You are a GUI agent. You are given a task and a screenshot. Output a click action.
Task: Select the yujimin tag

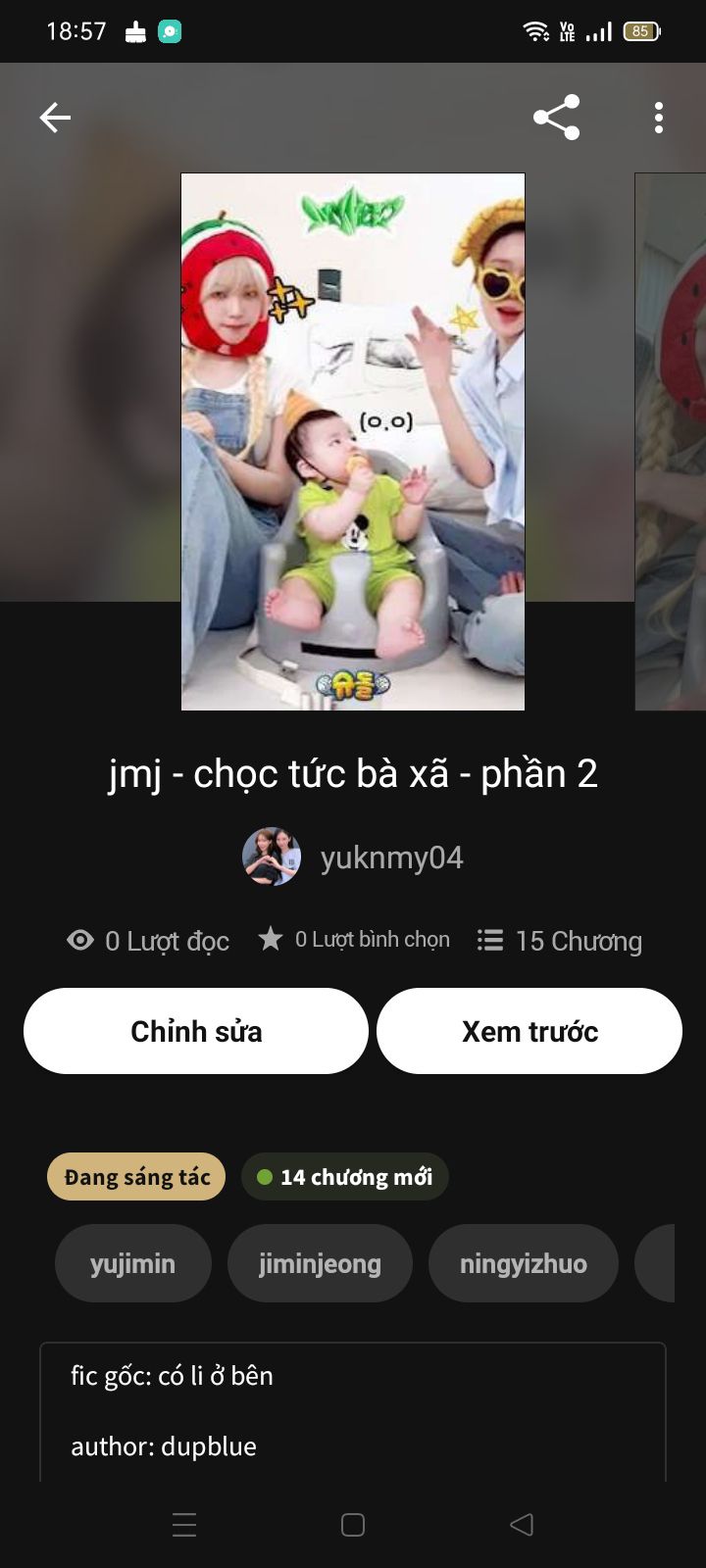click(x=133, y=1263)
